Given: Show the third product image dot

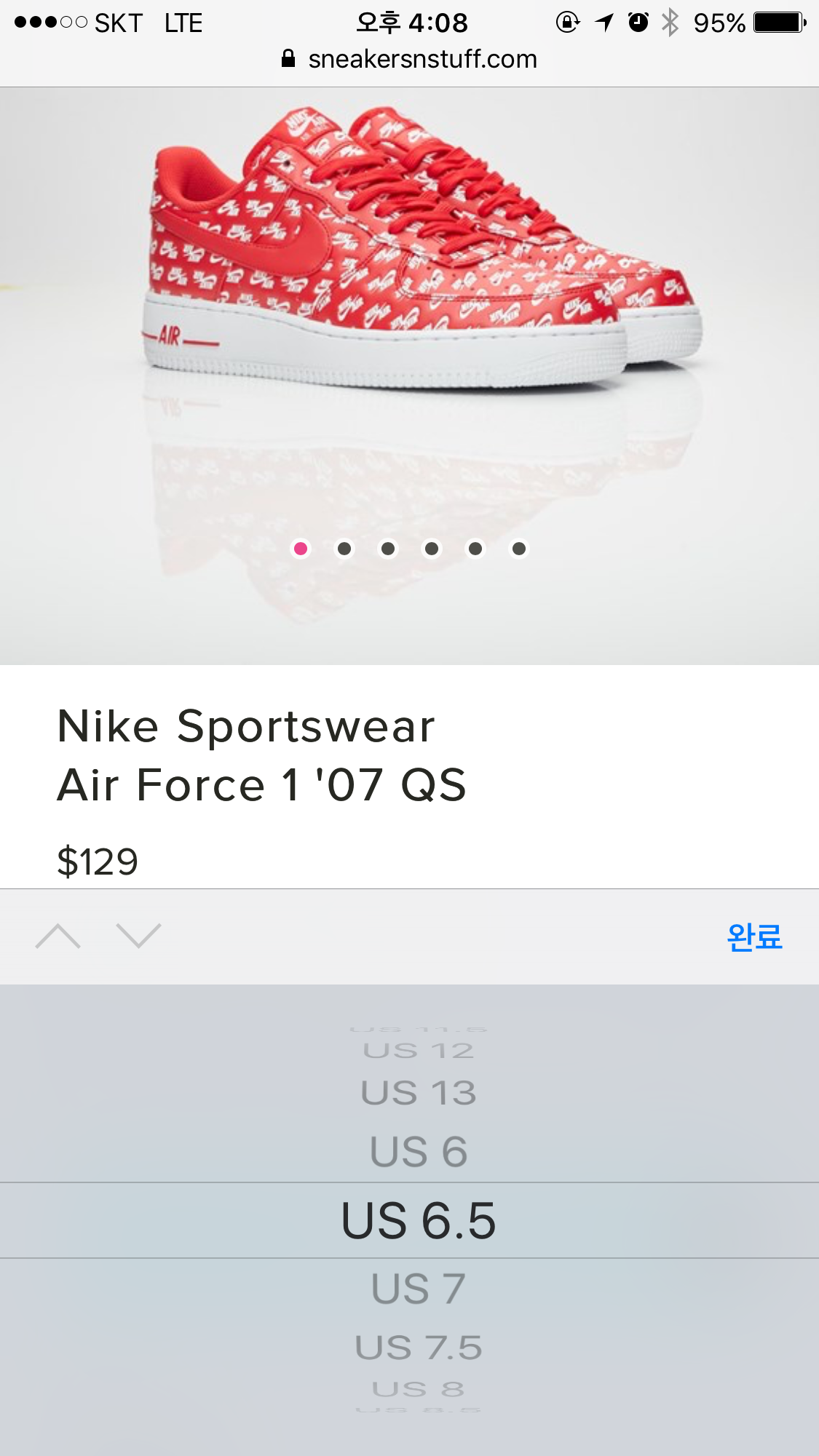Looking at the screenshot, I should (x=388, y=549).
